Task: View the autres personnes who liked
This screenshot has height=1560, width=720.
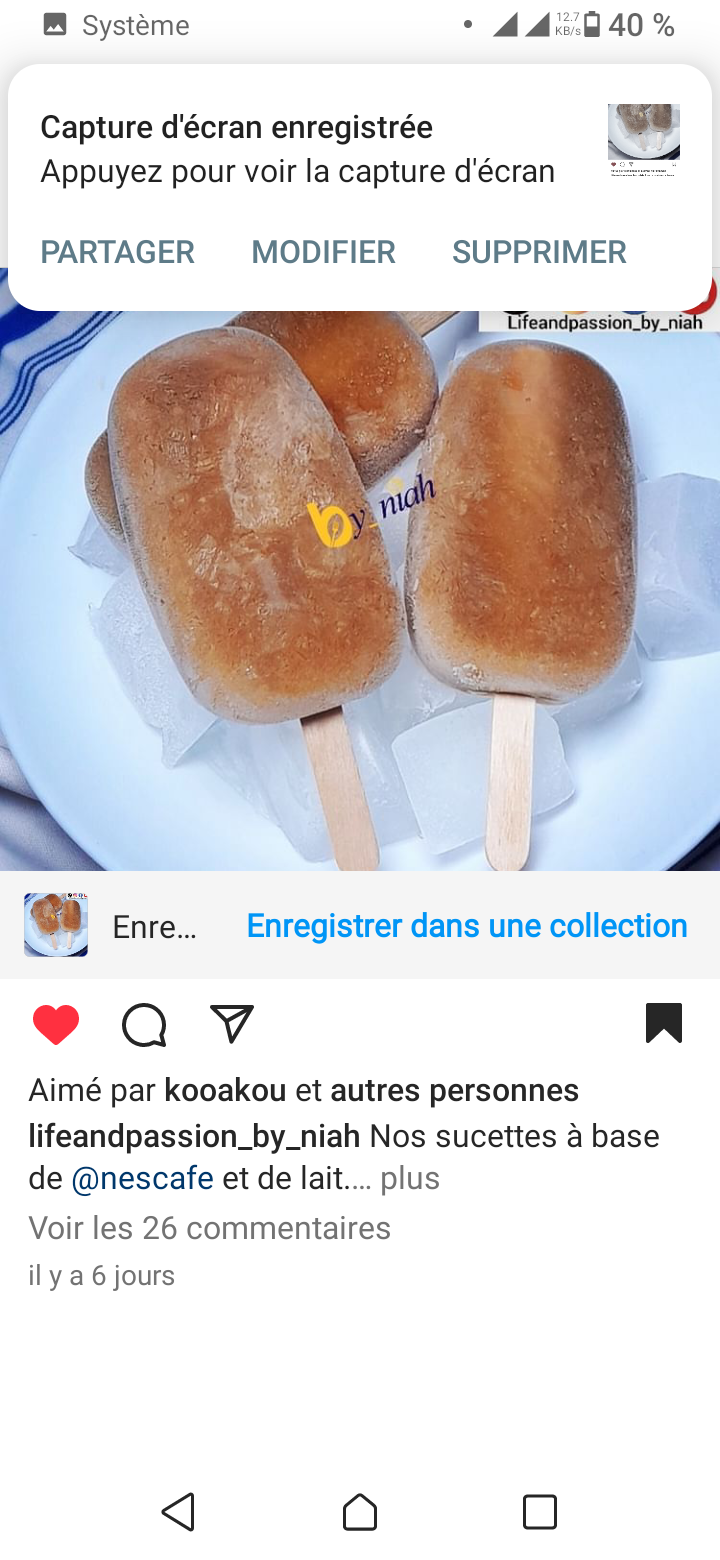Action: [x=454, y=1090]
